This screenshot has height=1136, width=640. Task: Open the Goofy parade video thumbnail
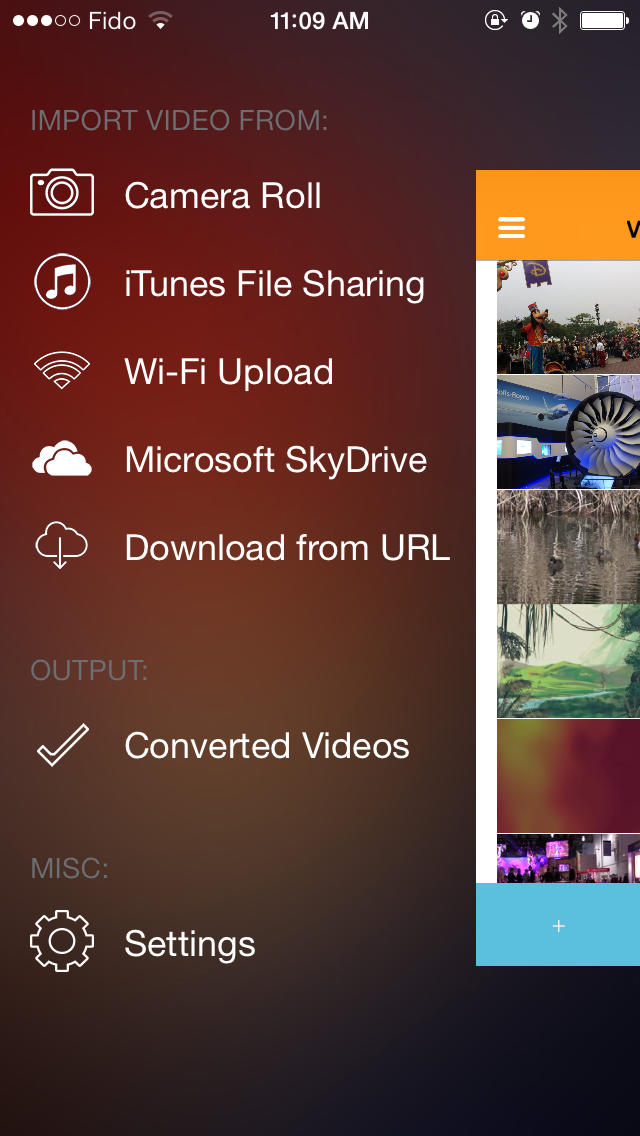click(x=568, y=317)
